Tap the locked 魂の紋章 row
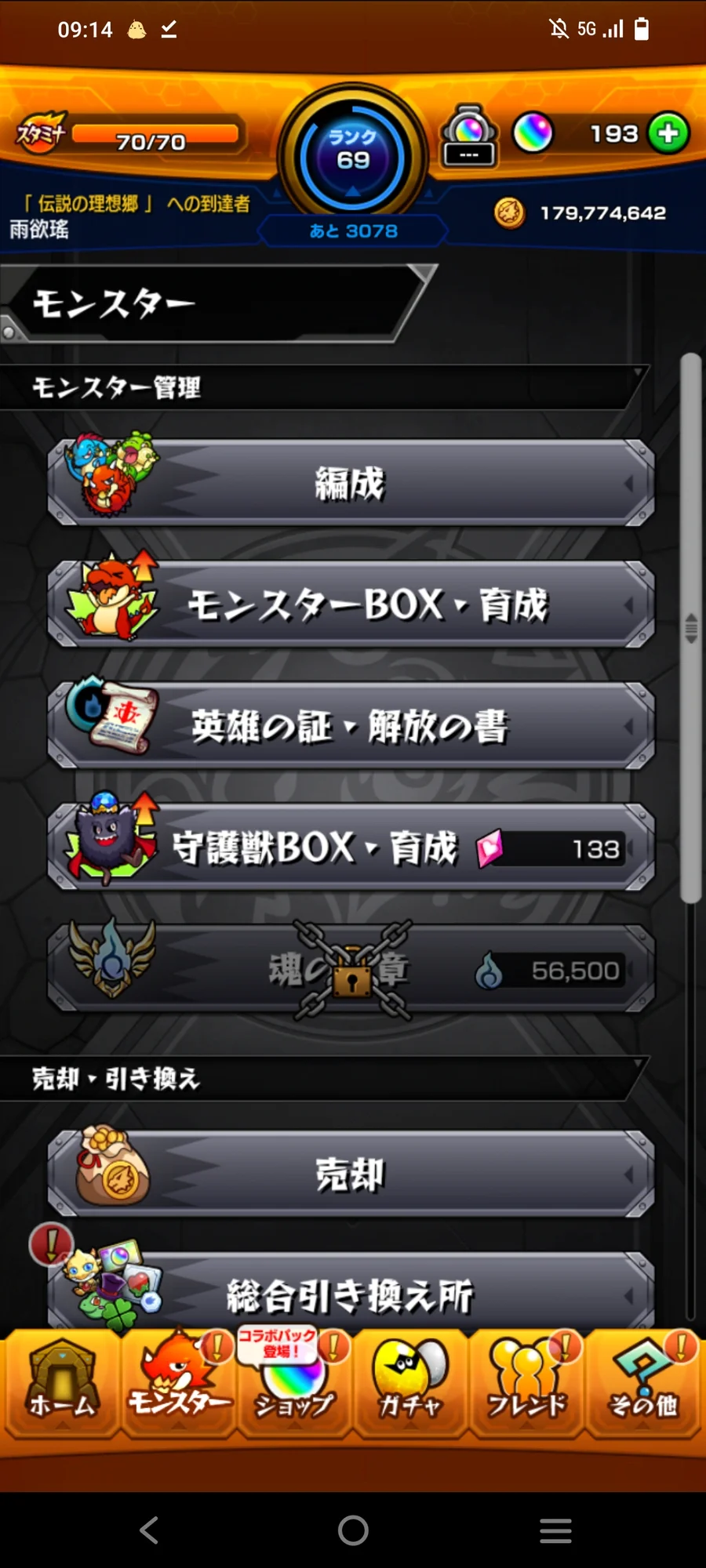 point(351,970)
